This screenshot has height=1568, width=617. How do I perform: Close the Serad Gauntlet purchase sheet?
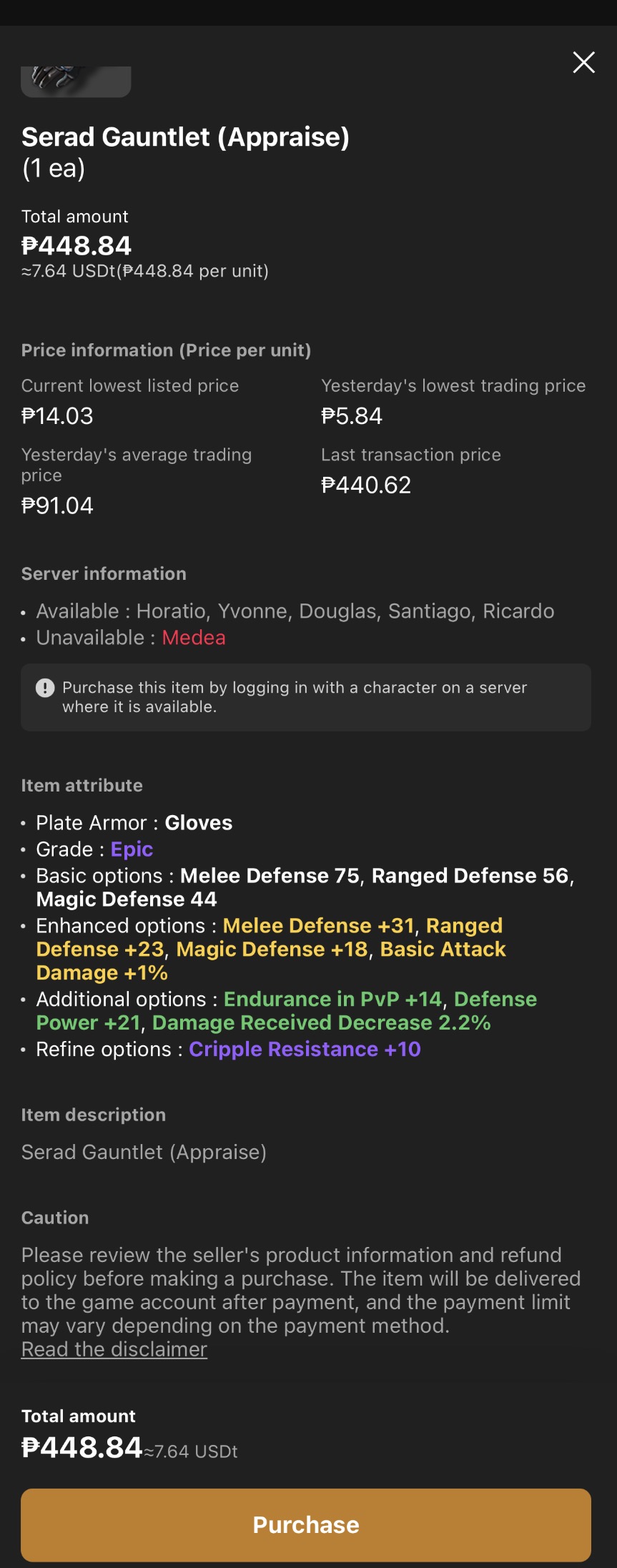[583, 63]
